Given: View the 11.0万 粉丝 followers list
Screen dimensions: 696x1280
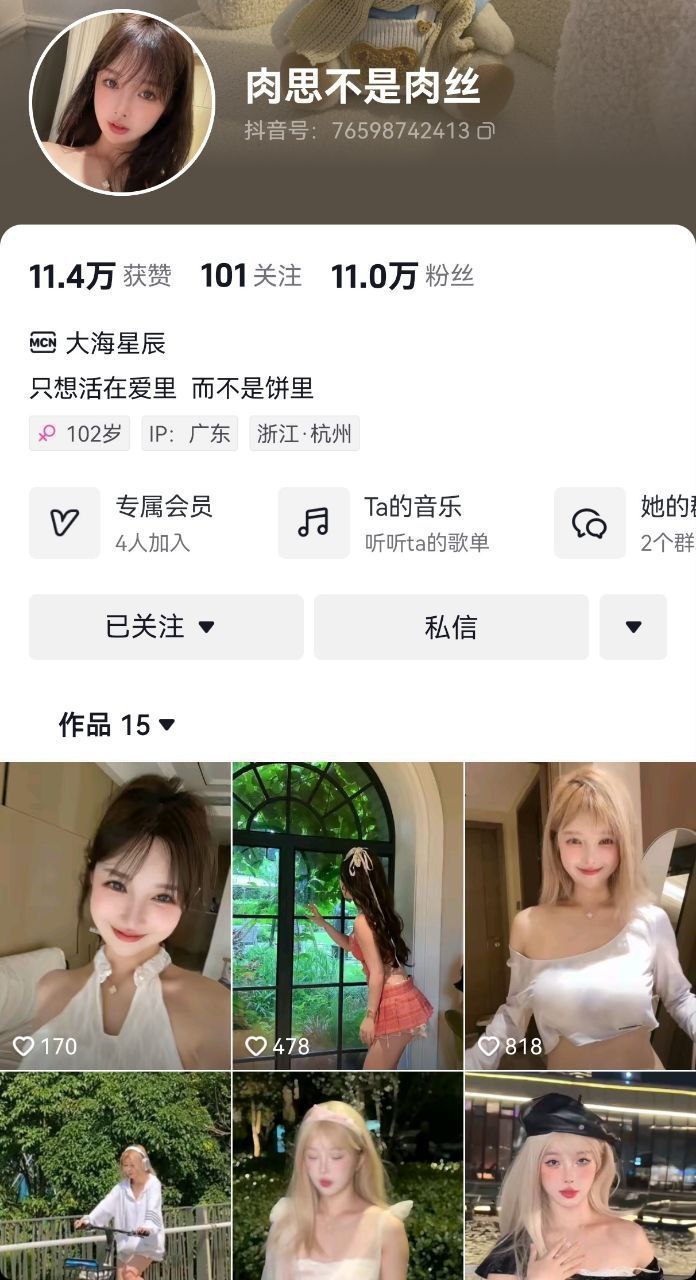Looking at the screenshot, I should (x=402, y=276).
